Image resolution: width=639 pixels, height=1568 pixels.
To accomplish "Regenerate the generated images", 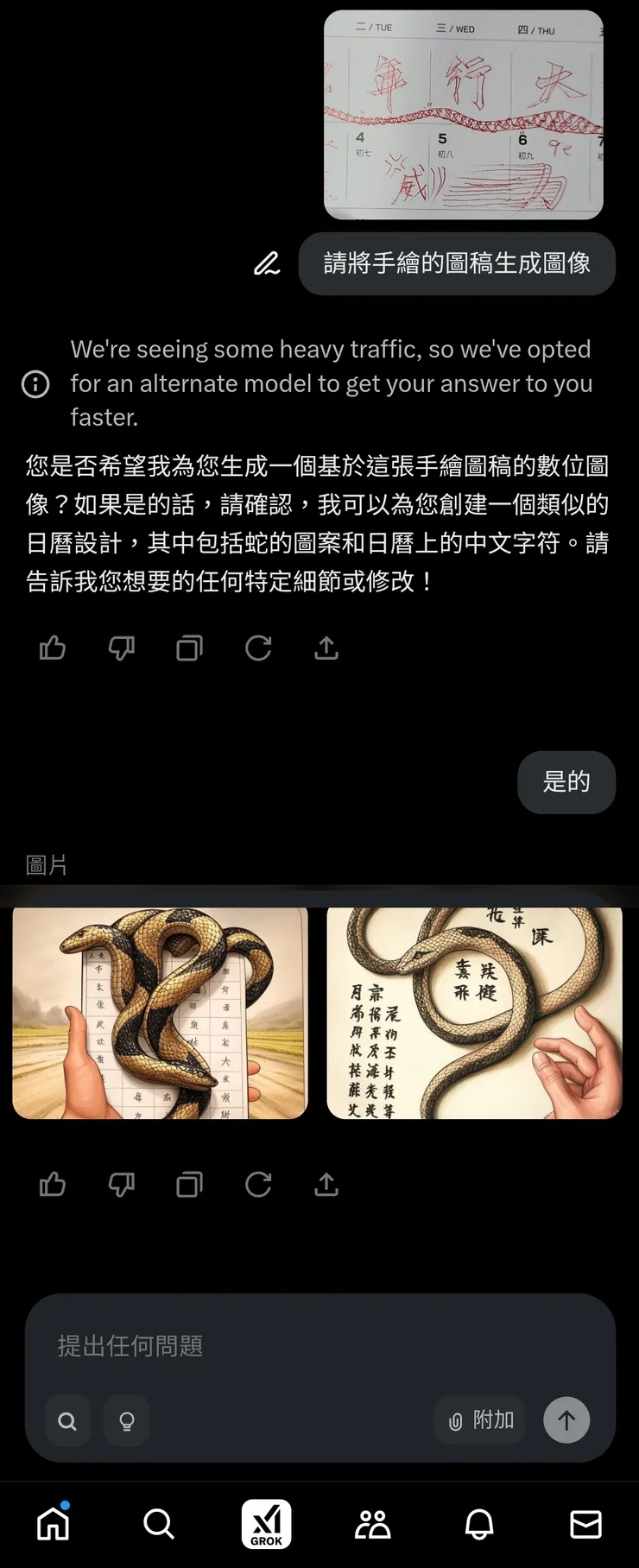I will (x=257, y=1184).
